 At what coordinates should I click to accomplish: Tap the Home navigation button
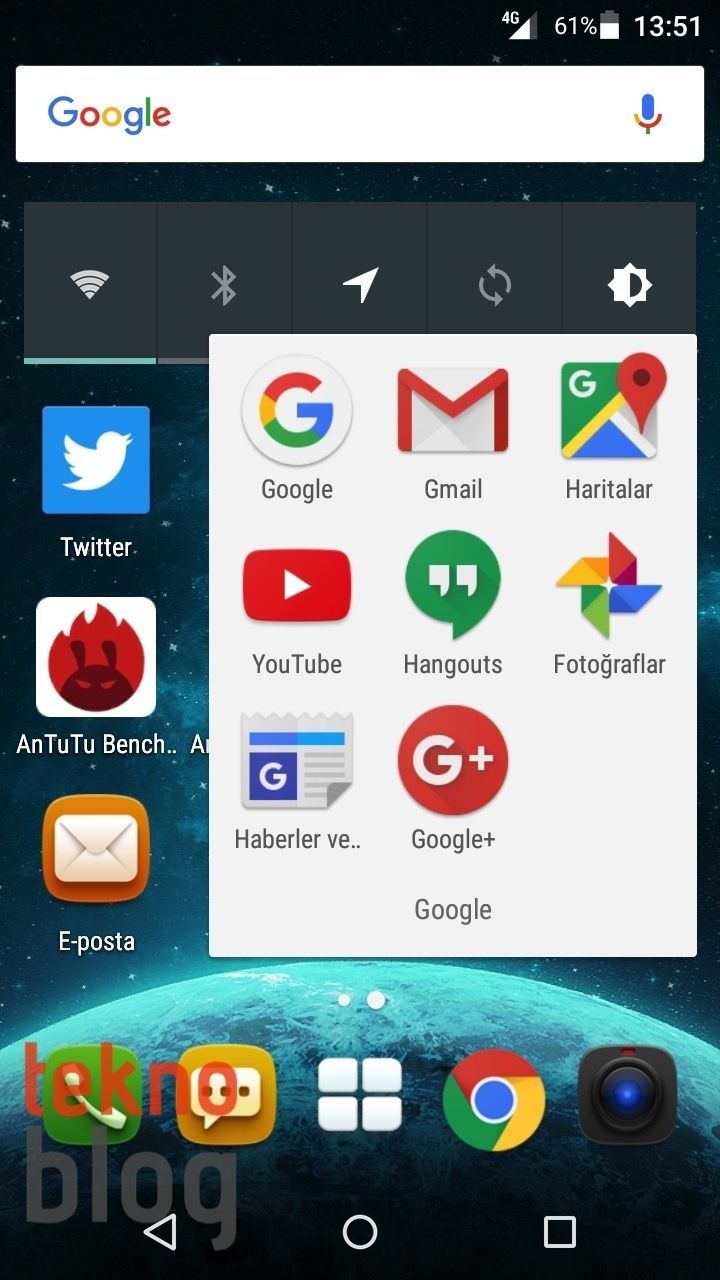(x=359, y=1233)
